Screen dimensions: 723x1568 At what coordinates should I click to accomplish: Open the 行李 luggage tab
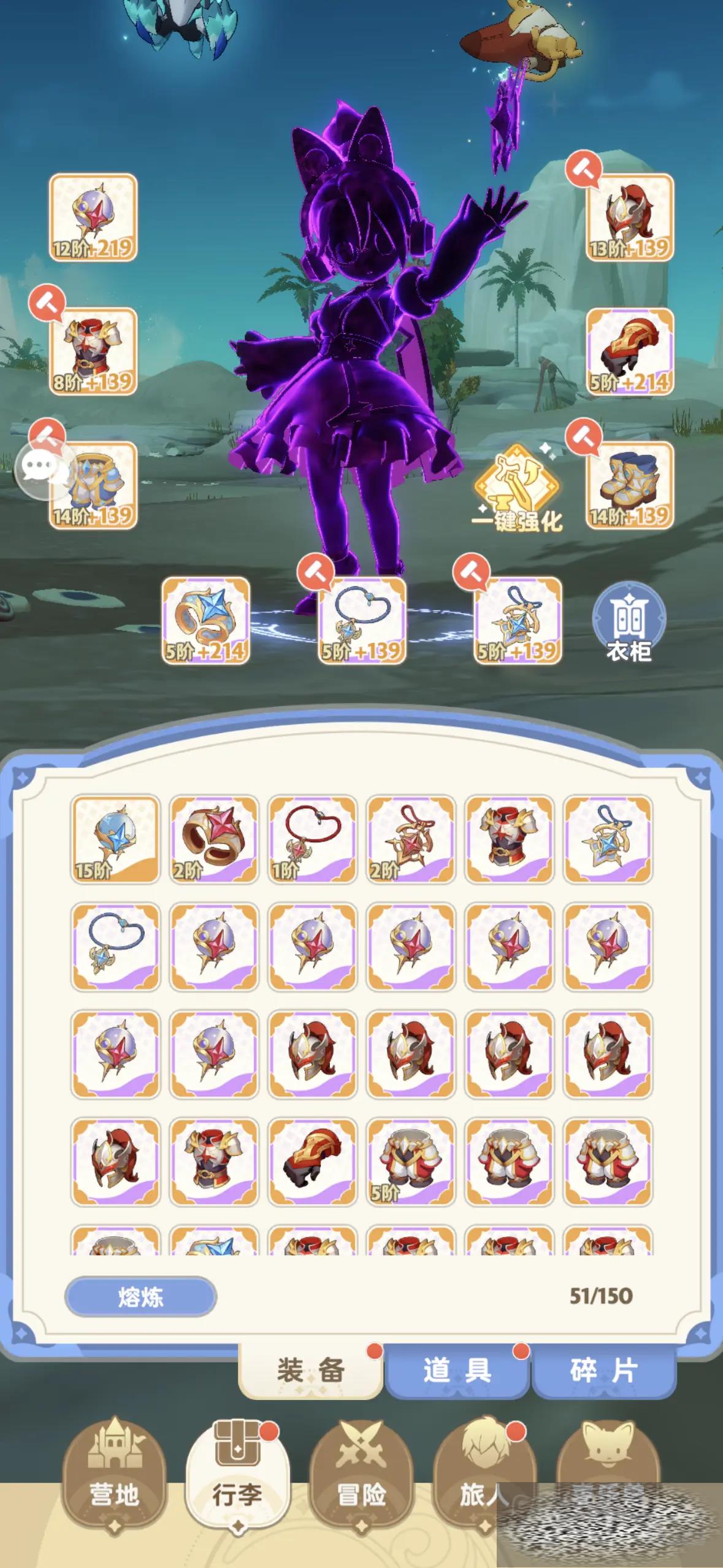click(x=237, y=1472)
